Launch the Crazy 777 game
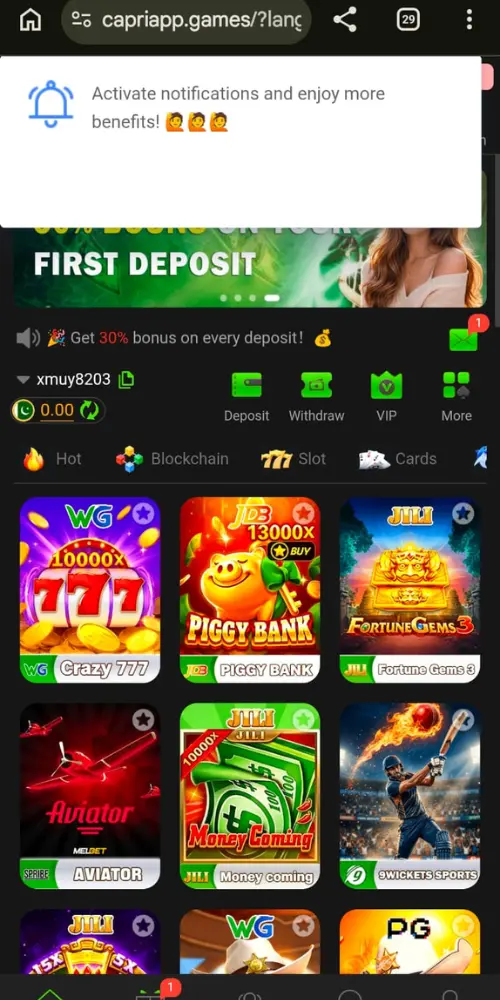Image resolution: width=500 pixels, height=1000 pixels. [x=90, y=590]
